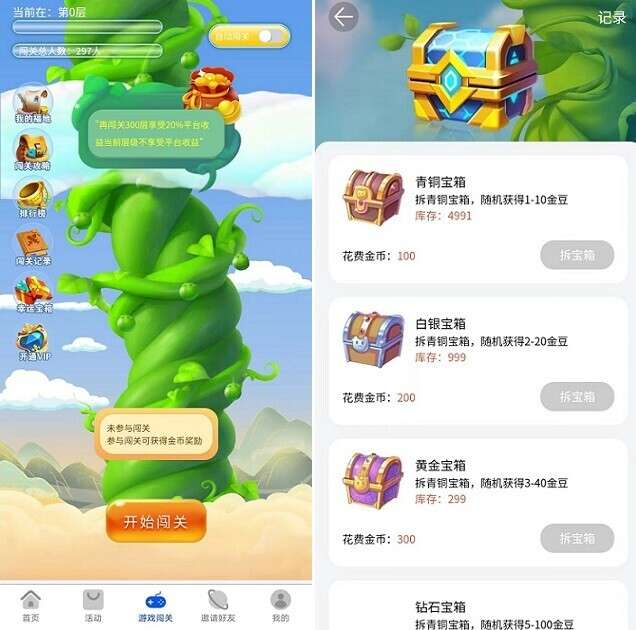636x630 pixels.
Task: Go back from the chest page
Action: [x=344, y=17]
